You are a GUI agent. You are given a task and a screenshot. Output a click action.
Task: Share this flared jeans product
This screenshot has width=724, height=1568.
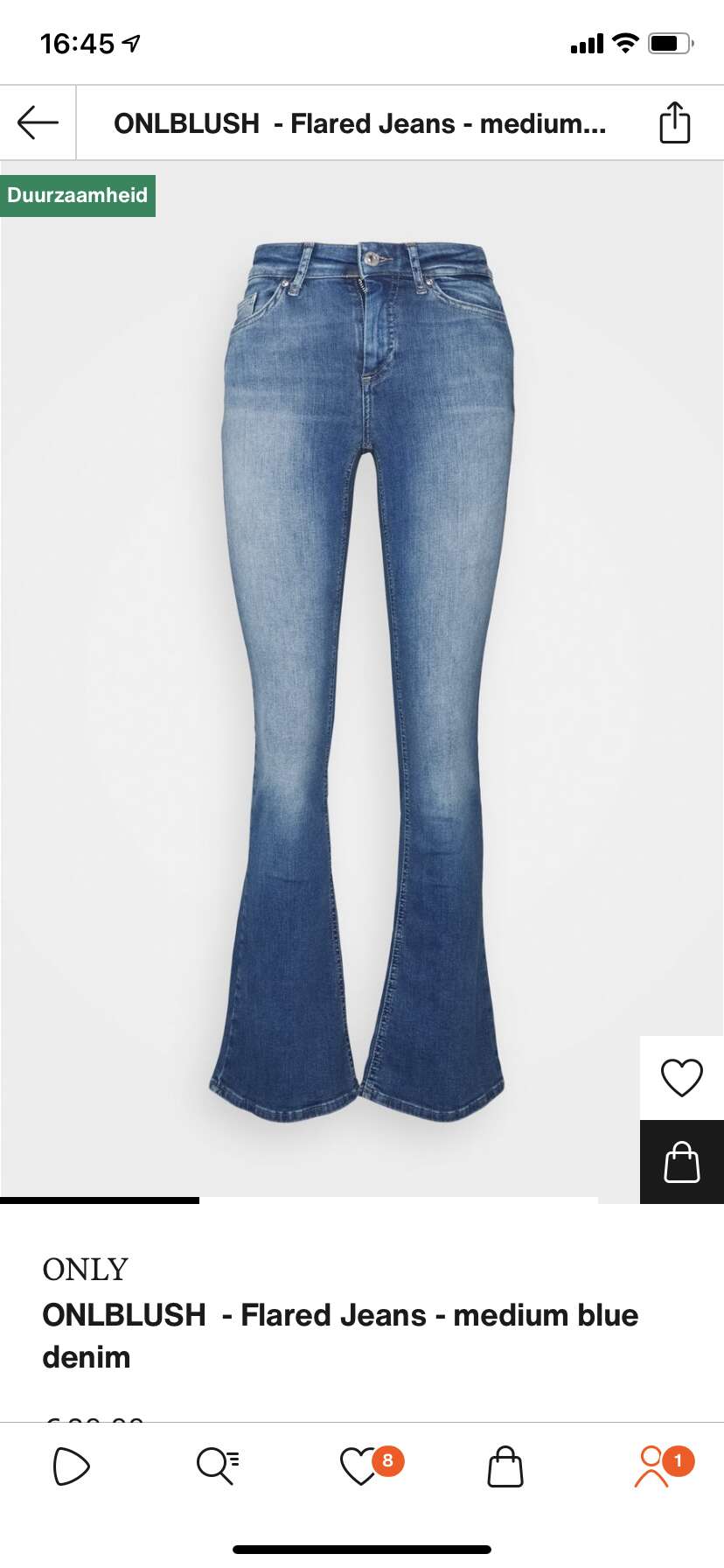pyautogui.click(x=674, y=122)
